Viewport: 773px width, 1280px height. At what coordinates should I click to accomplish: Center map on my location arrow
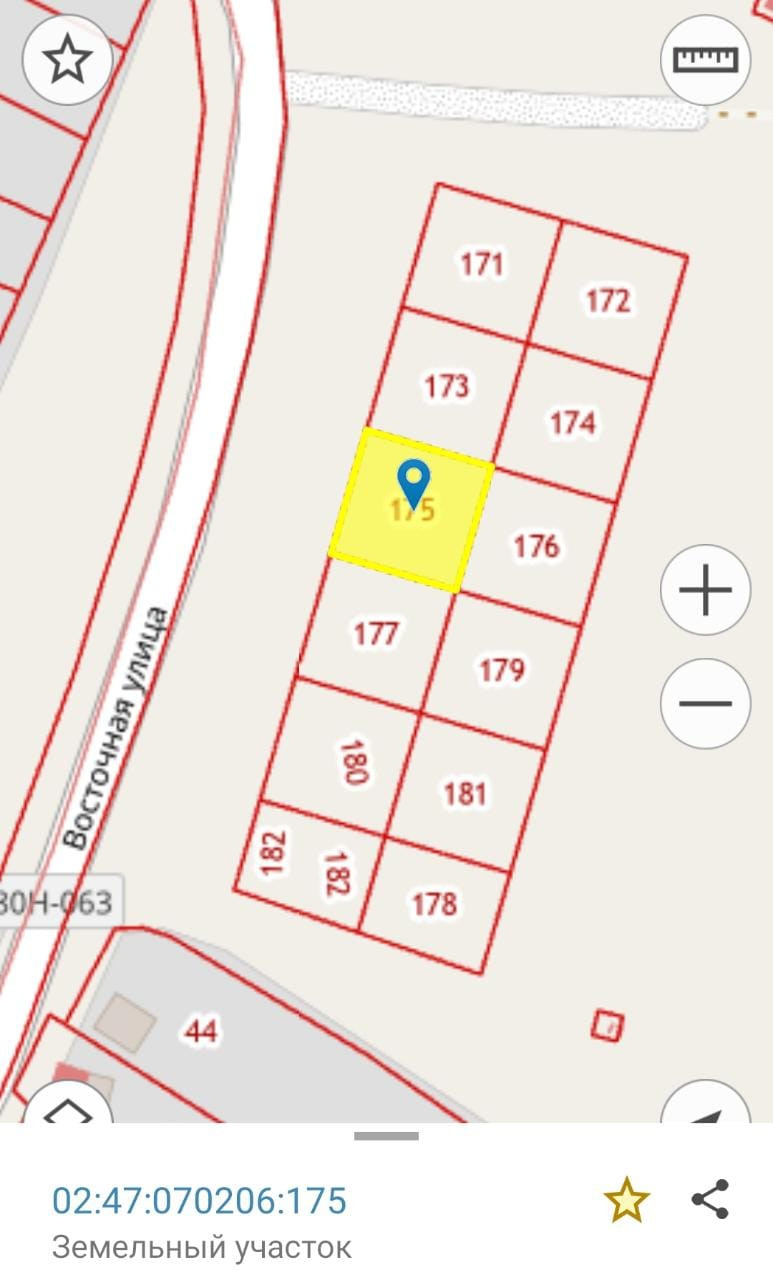[707, 1108]
